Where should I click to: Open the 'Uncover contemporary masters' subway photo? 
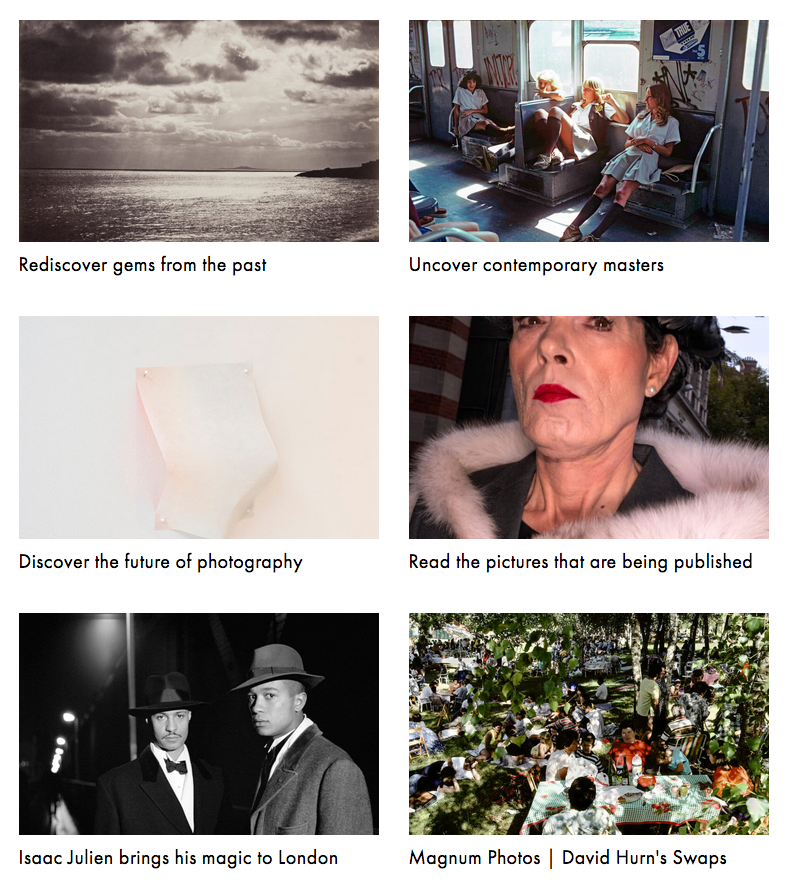coord(588,131)
